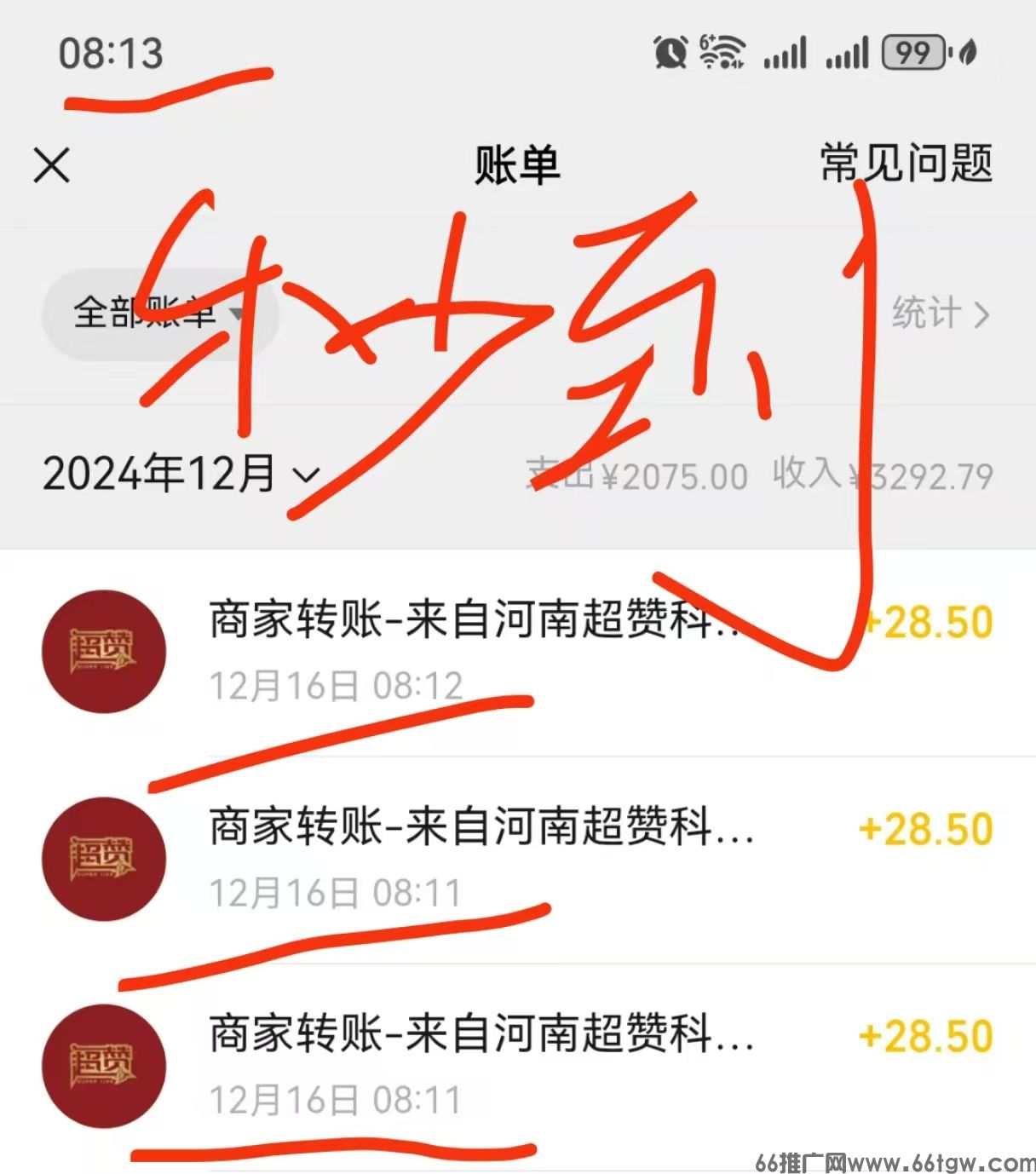Open 常见问题 help page
This screenshot has width=1036, height=1174.
(x=906, y=163)
